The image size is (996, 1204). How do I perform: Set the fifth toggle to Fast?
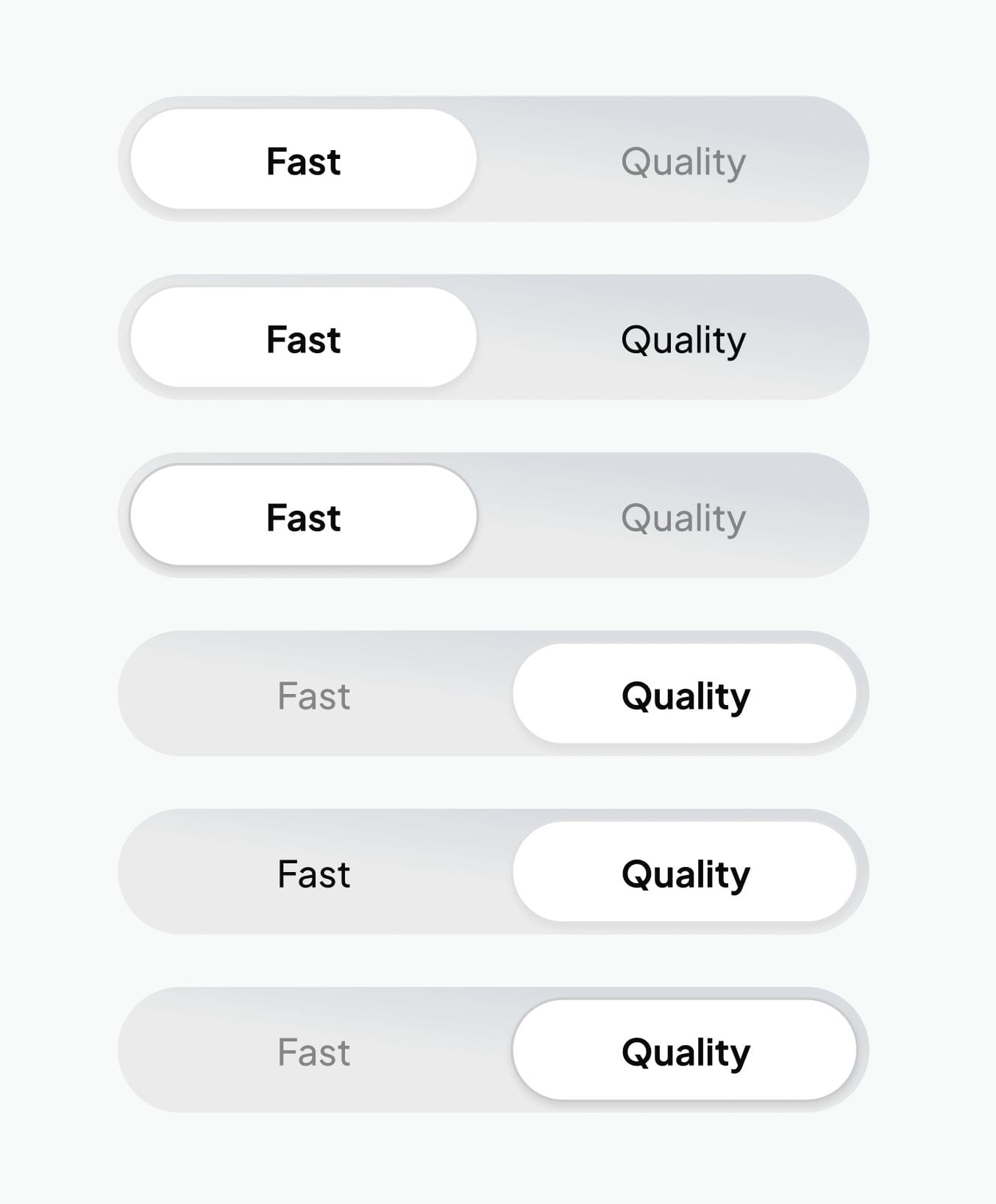click(x=313, y=873)
